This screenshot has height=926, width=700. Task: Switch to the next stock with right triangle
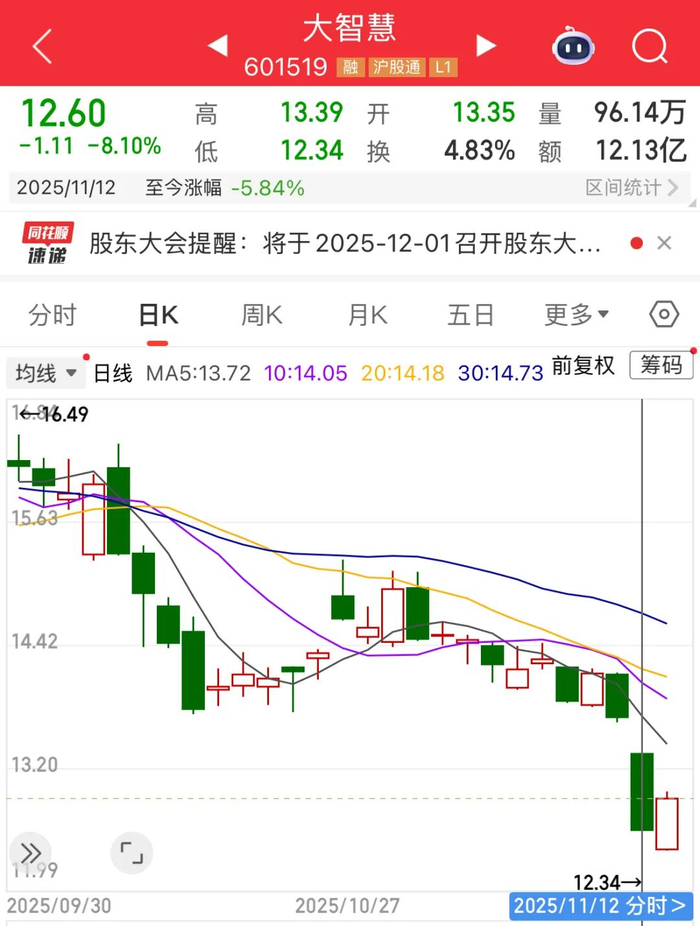(486, 45)
